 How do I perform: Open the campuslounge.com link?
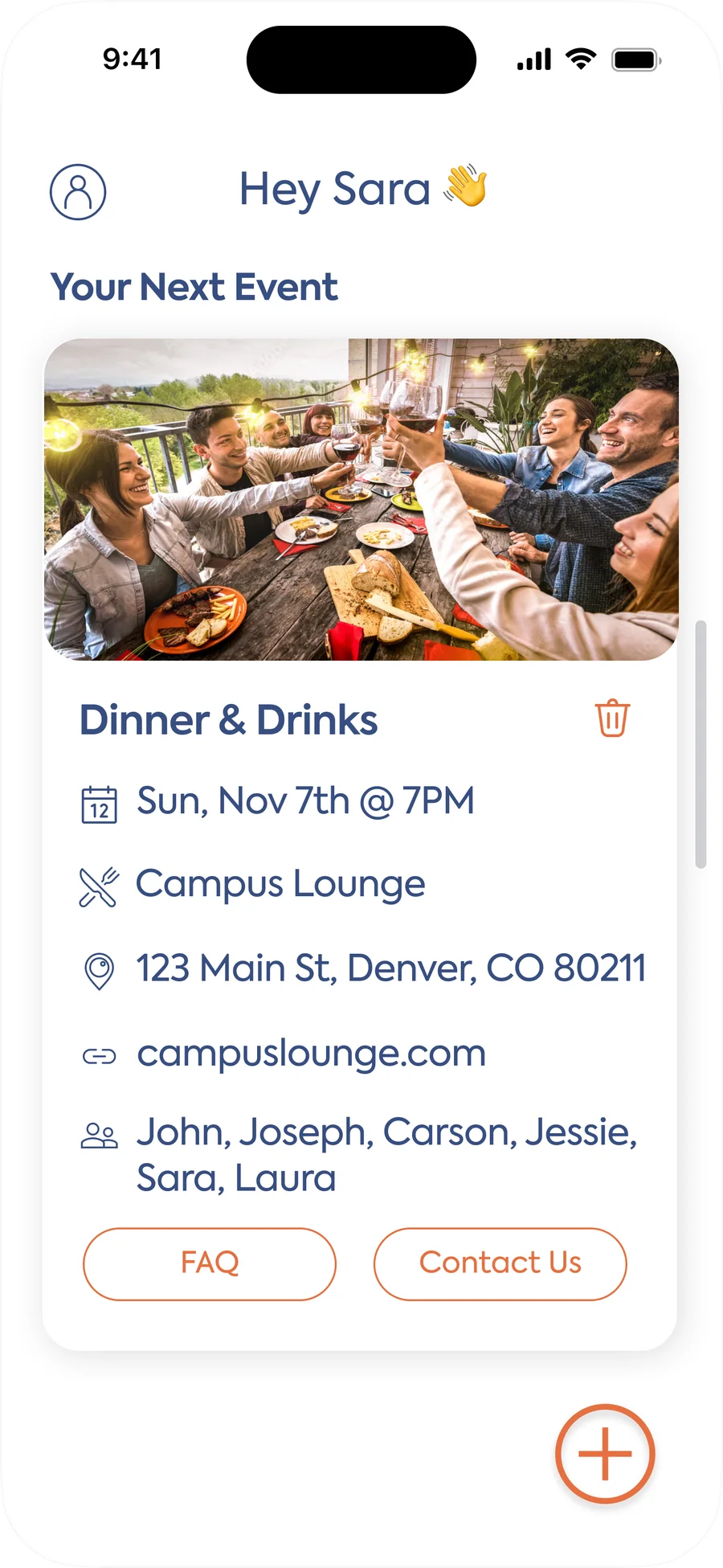click(x=311, y=1054)
